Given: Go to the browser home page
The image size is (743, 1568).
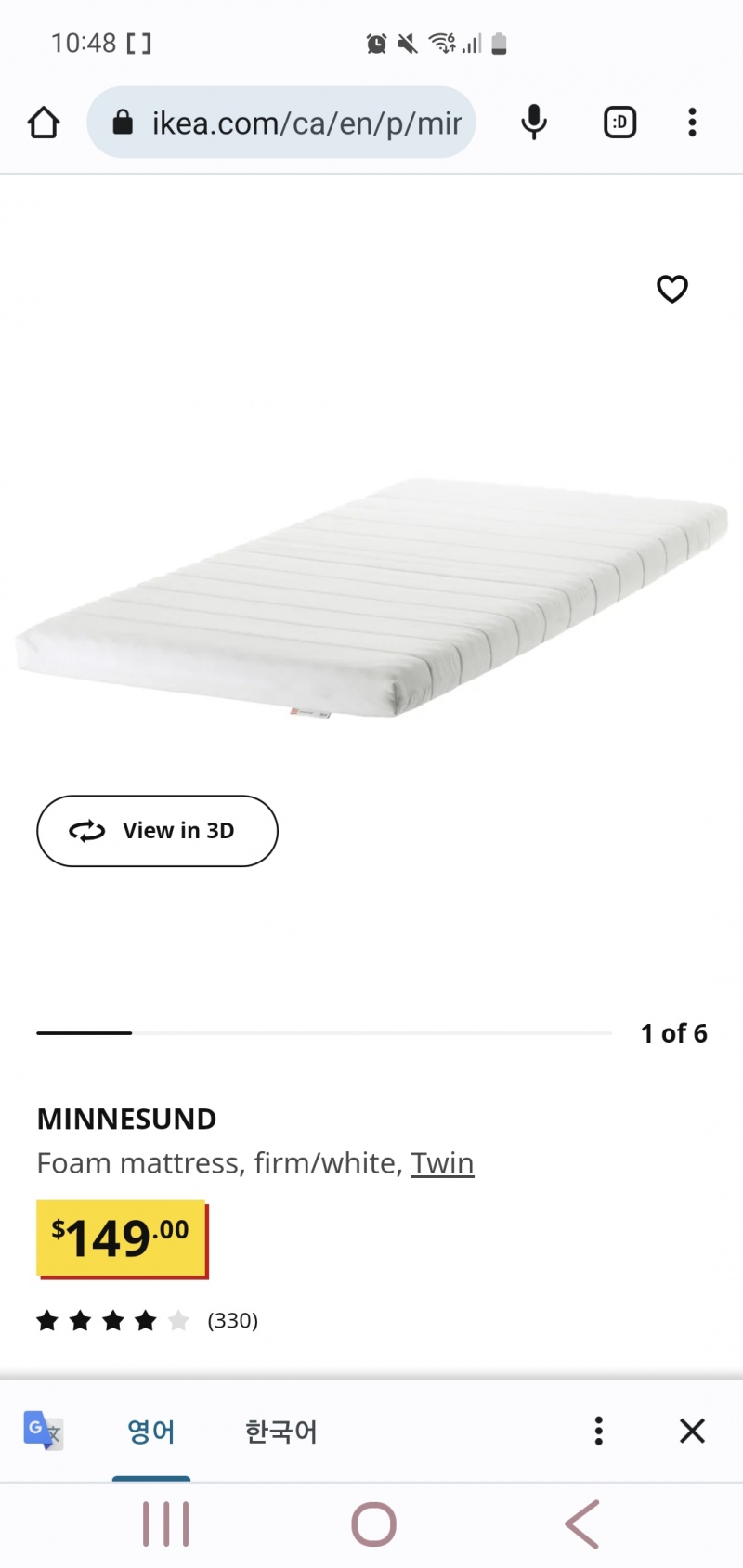Looking at the screenshot, I should (x=44, y=123).
